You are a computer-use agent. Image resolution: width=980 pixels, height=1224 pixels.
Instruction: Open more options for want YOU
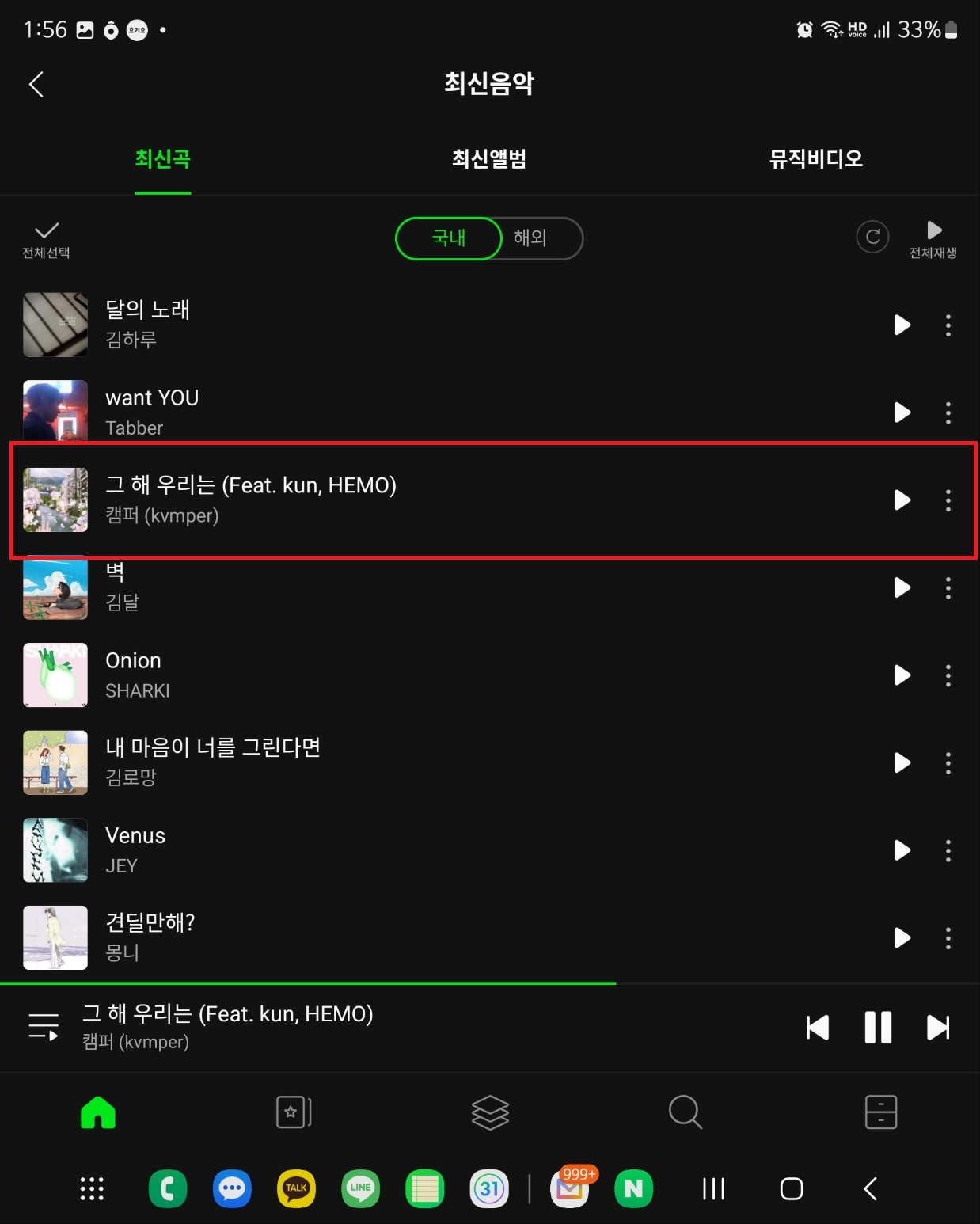[x=948, y=412]
